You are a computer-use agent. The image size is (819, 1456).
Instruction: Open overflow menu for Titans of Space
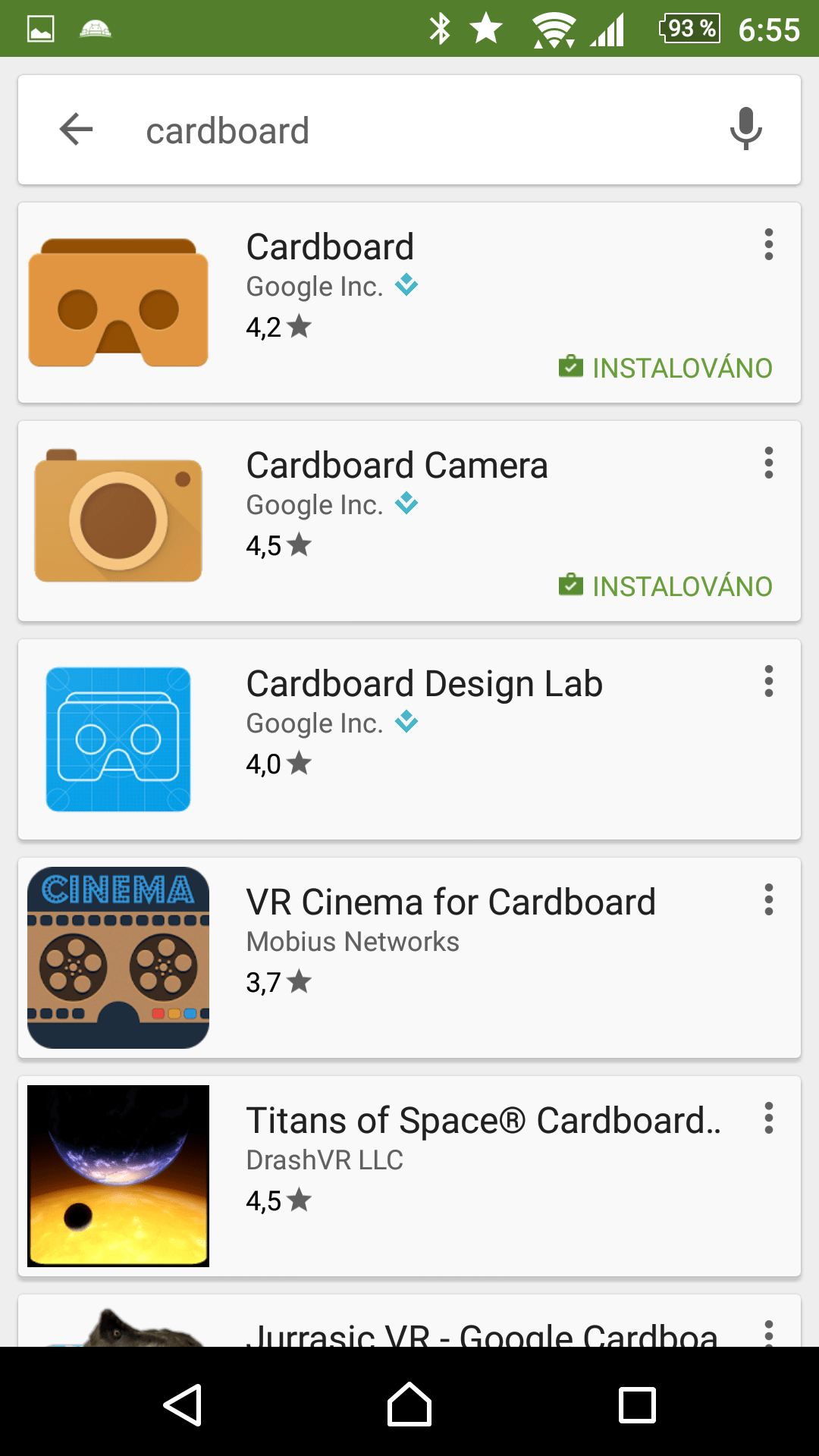tap(769, 1118)
